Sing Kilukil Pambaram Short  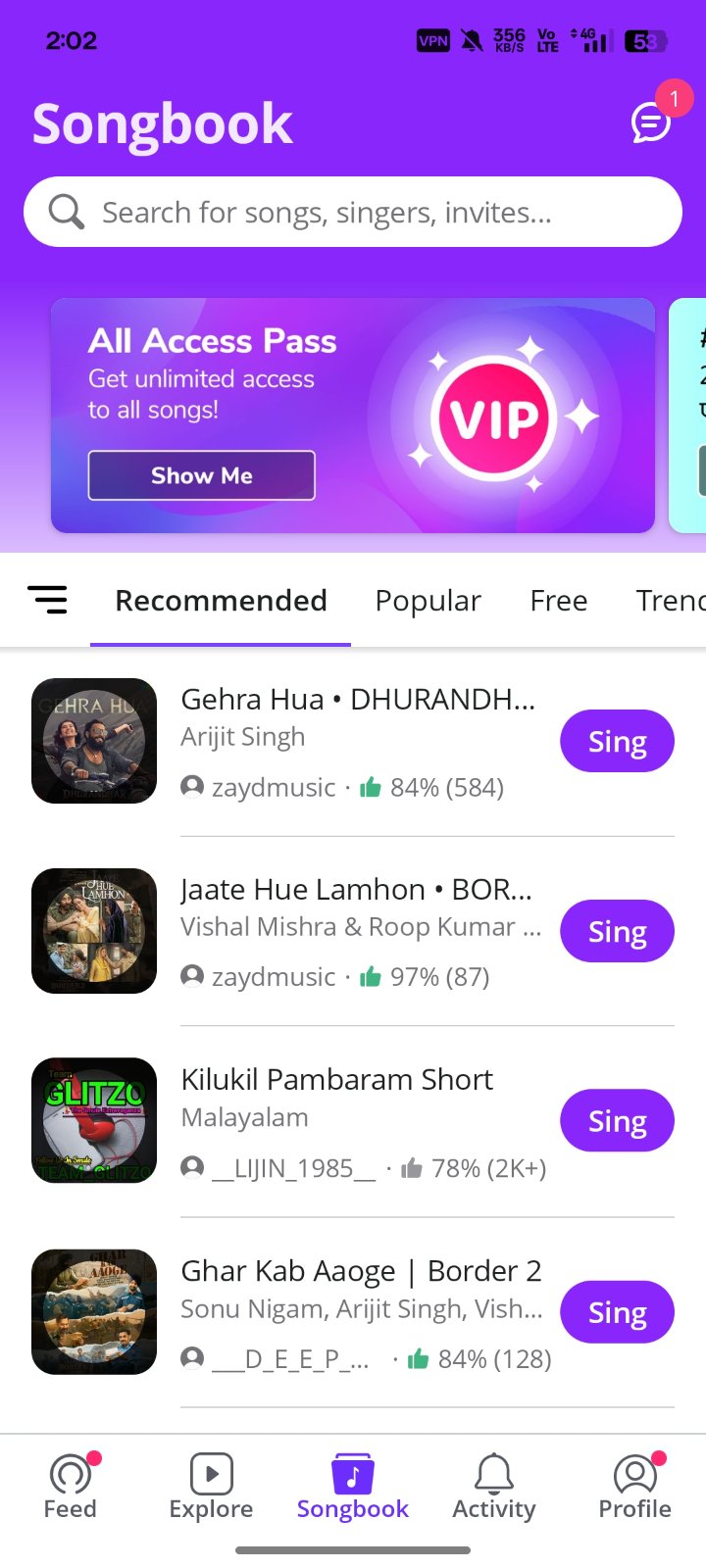point(617,1121)
